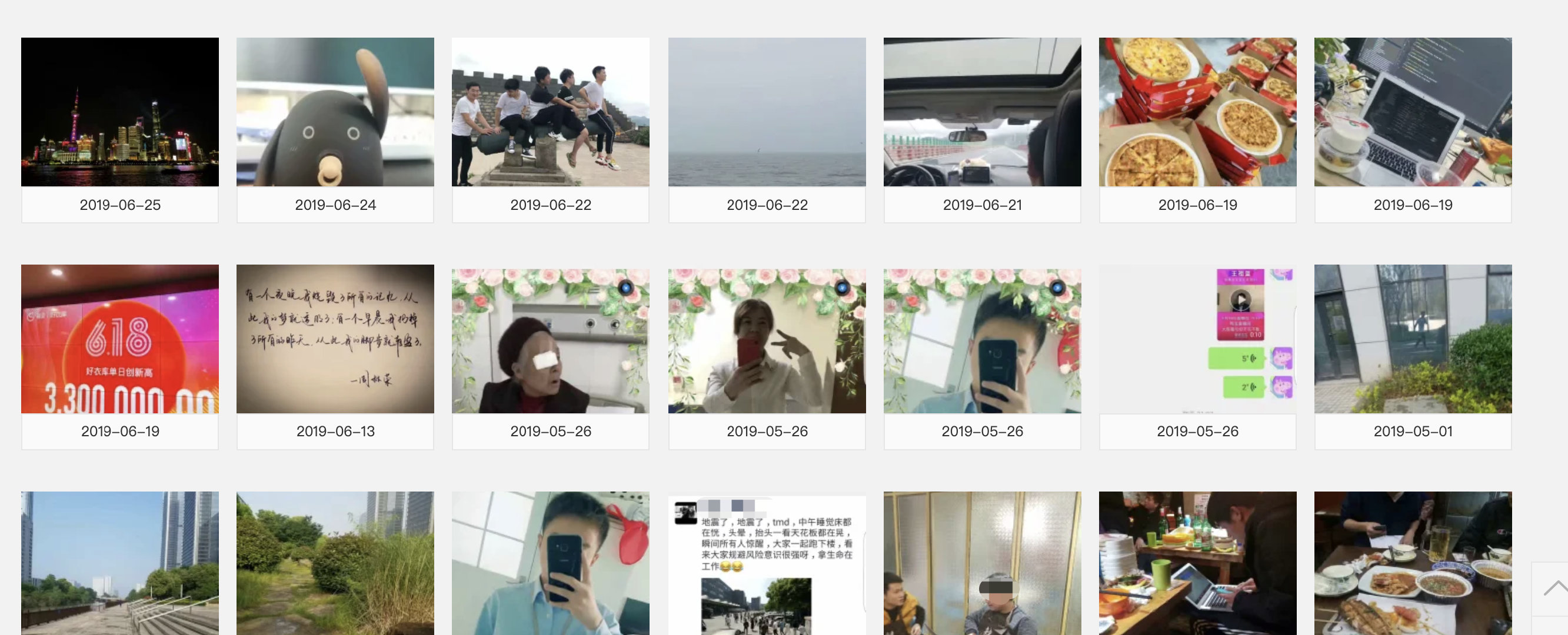Open the pizza boxes photo dated 2019-06-19
The image size is (1568, 635).
click(1197, 112)
